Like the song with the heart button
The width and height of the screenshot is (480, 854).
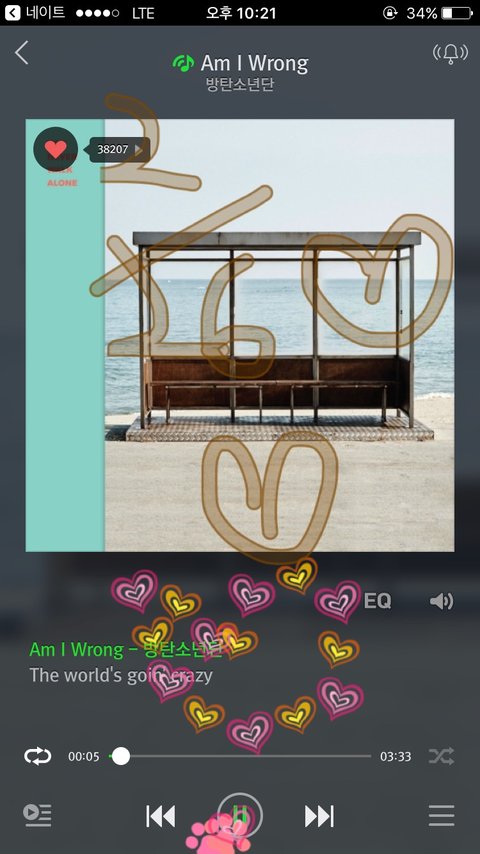pyautogui.click(x=55, y=149)
